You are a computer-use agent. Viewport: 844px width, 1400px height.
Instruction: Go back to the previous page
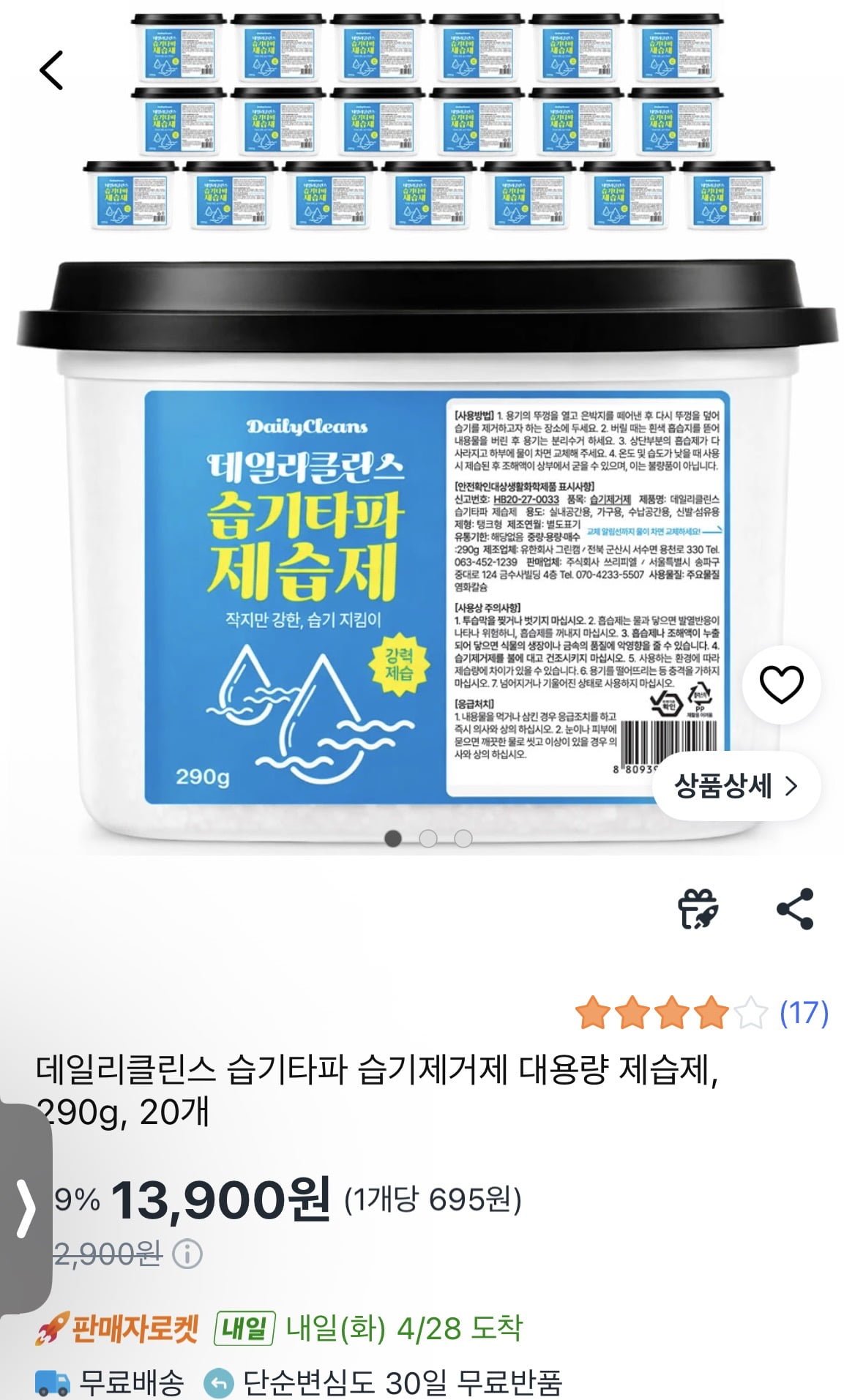(x=51, y=70)
